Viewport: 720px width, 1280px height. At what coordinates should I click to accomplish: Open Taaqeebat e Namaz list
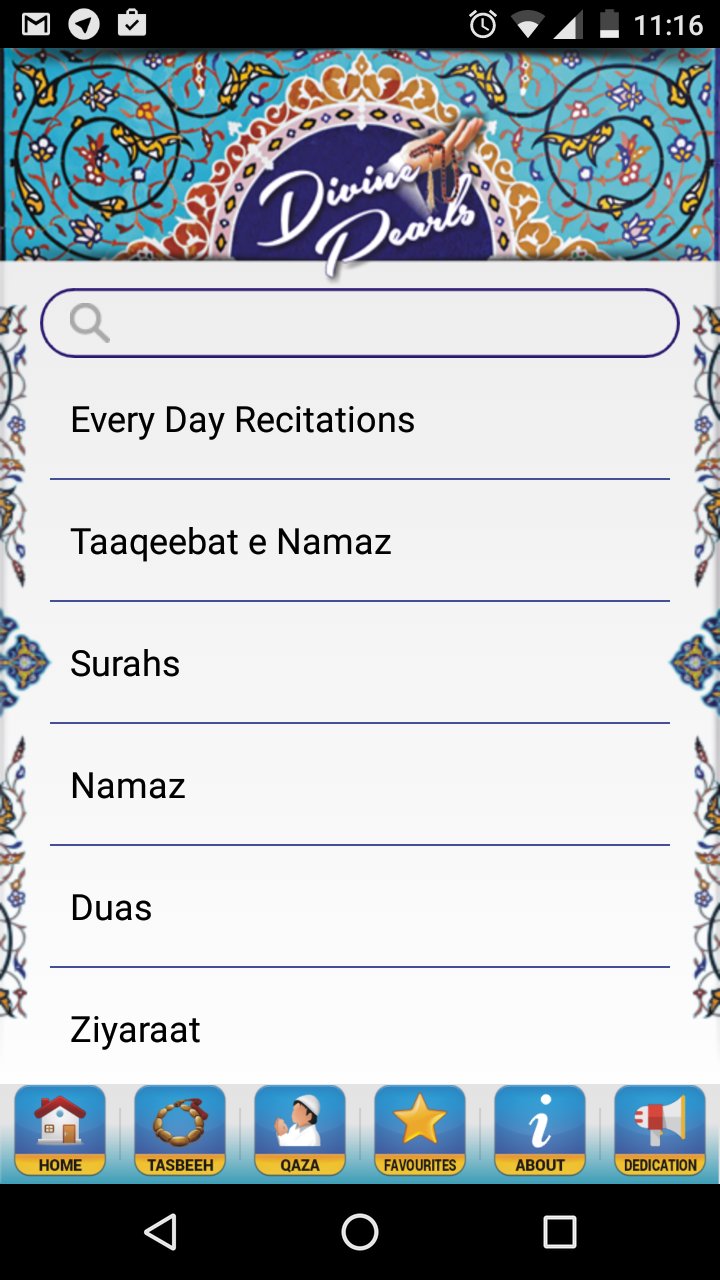360,542
